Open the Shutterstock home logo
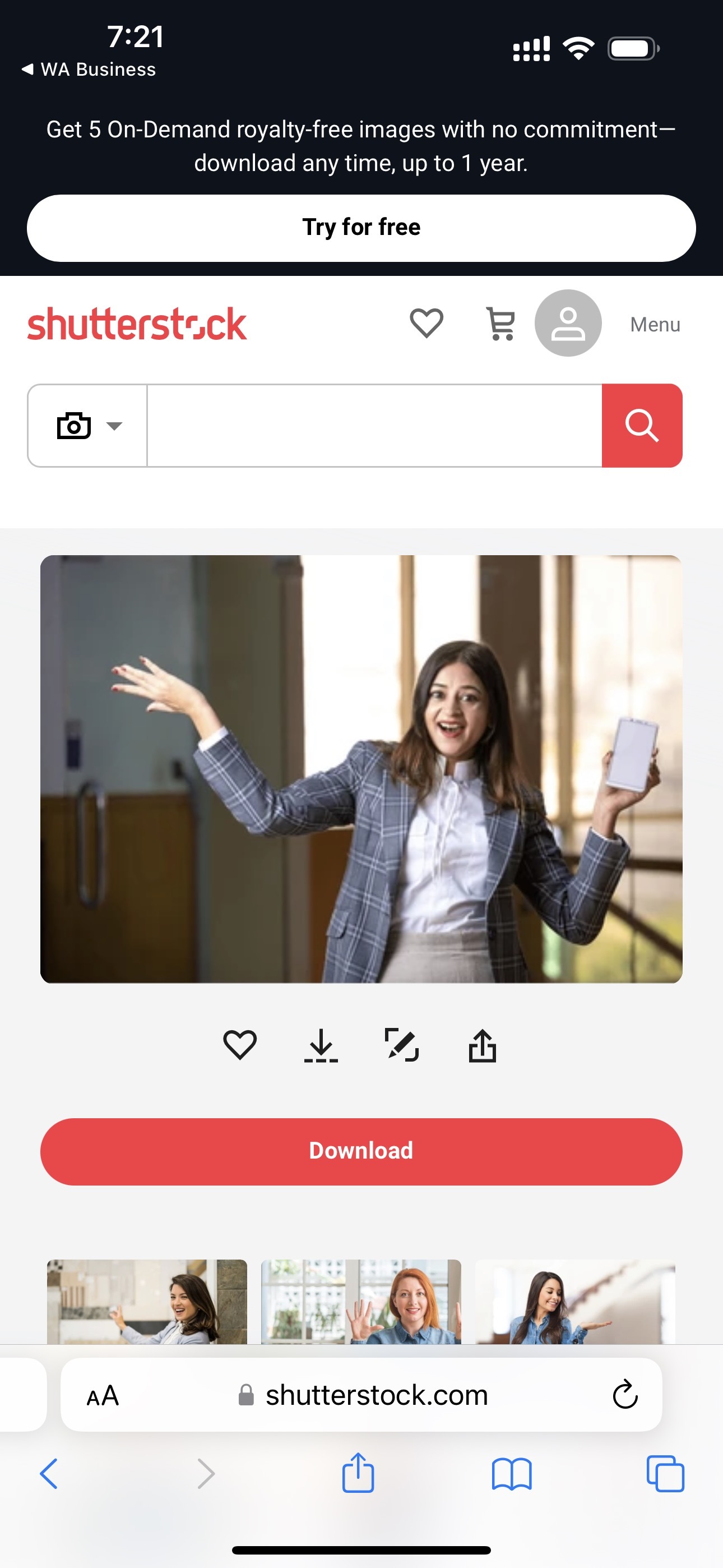 (137, 324)
